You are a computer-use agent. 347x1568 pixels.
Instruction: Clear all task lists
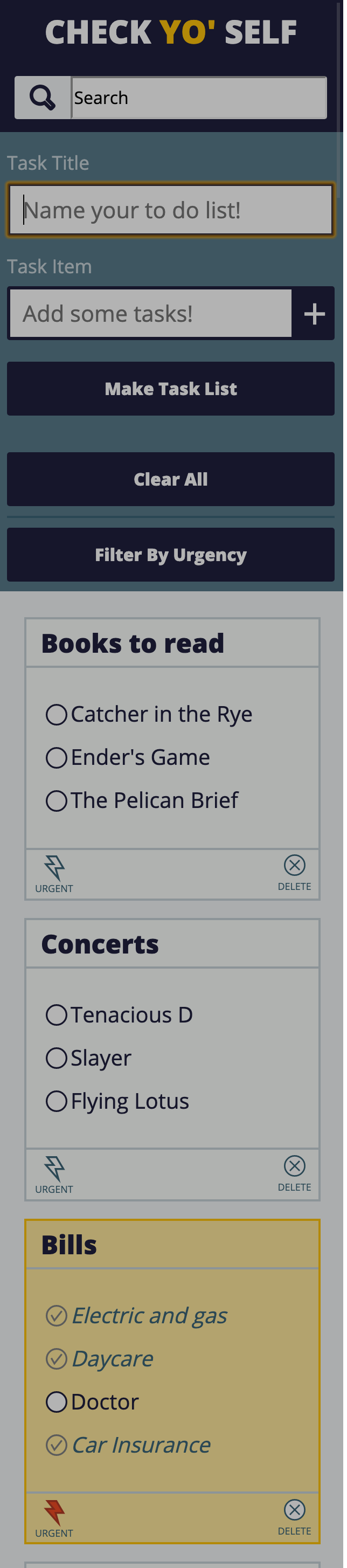170,479
